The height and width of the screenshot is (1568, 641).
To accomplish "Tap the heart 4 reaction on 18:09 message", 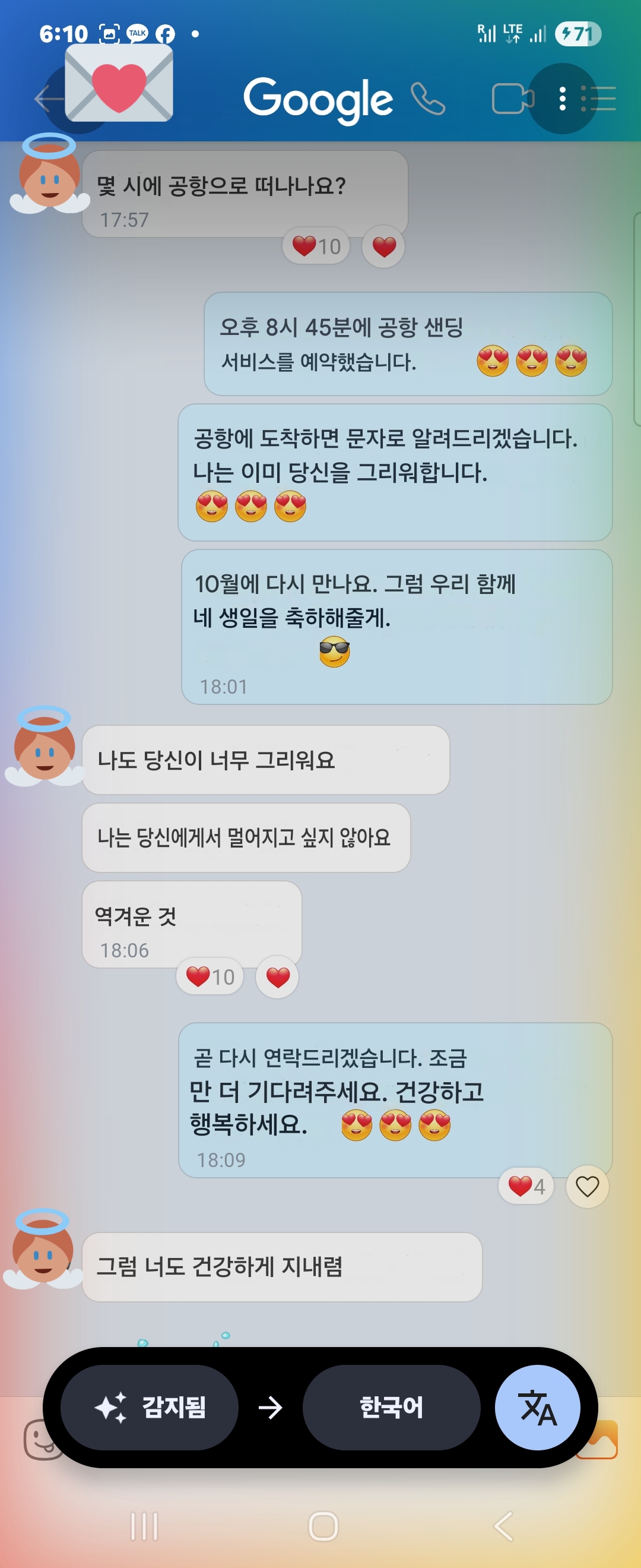I will coord(526,1186).
